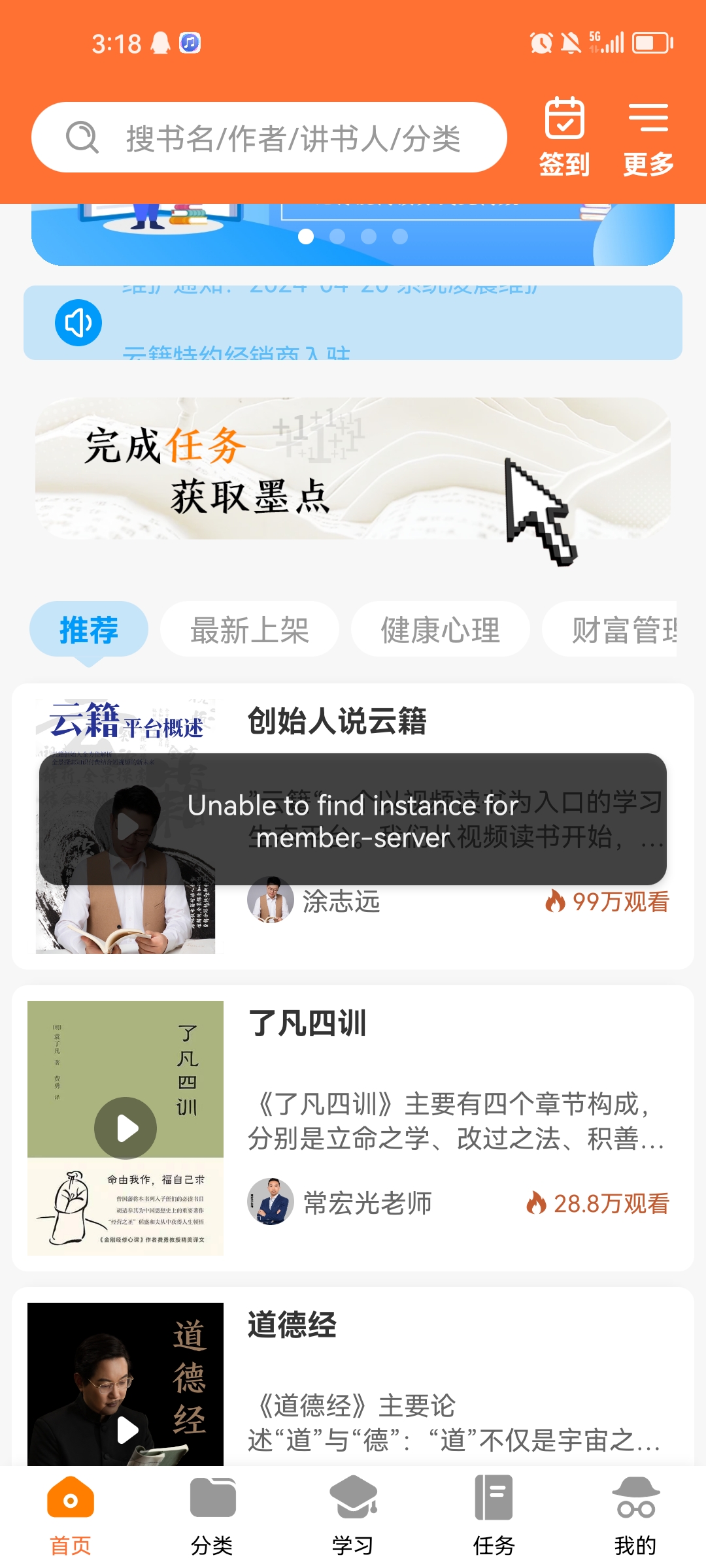Image resolution: width=706 pixels, height=1568 pixels.
Task: Open the 完成任务获取墨点 banner
Action: (353, 468)
